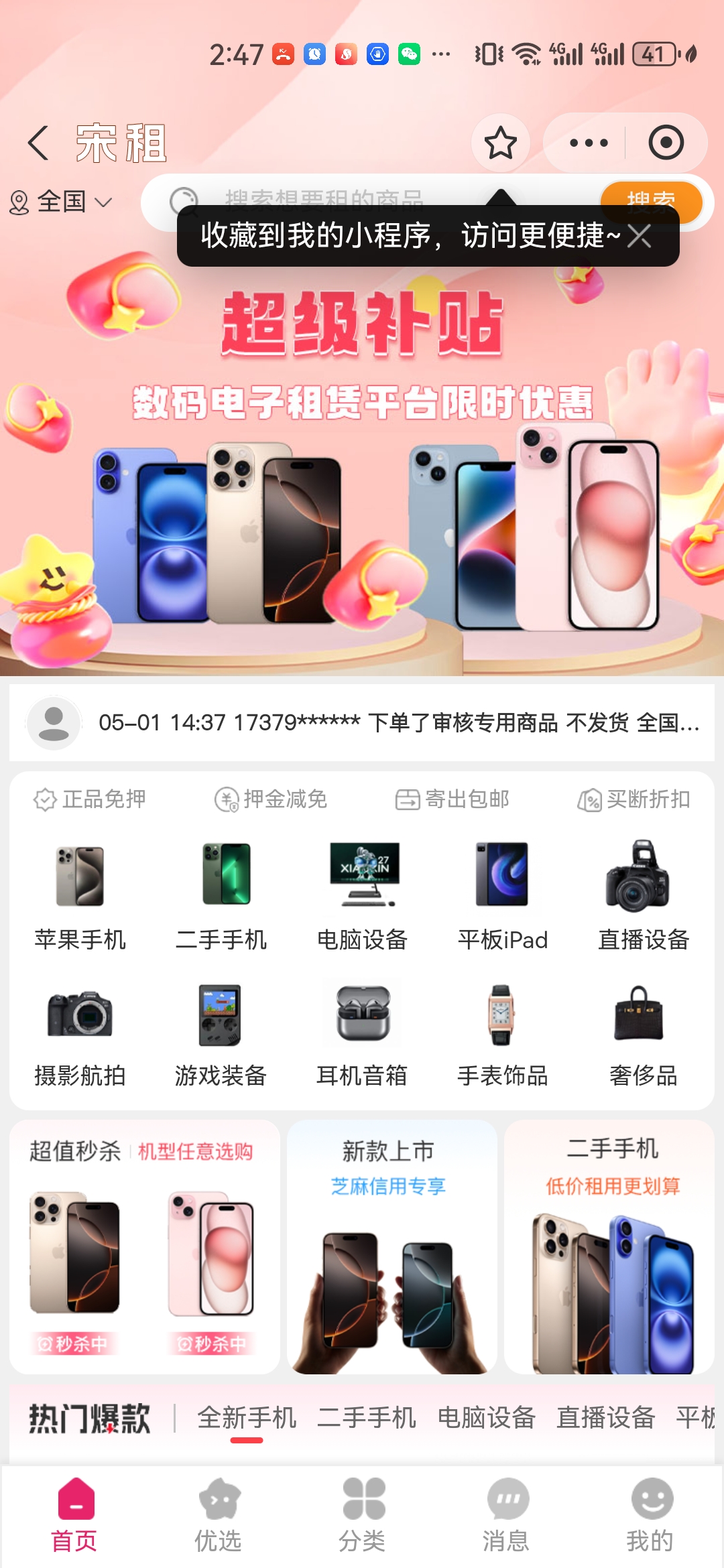
Task: Switch to the 我的 tab
Action: tap(650, 1516)
